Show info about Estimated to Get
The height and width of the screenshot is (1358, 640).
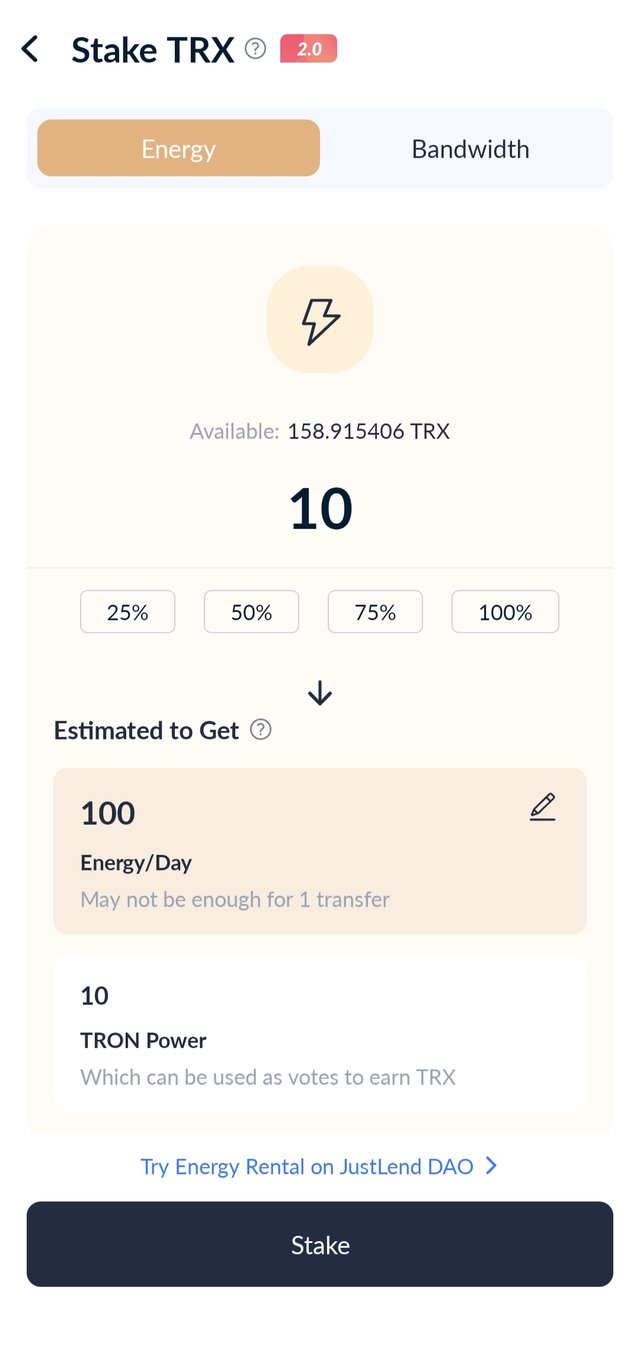(261, 730)
